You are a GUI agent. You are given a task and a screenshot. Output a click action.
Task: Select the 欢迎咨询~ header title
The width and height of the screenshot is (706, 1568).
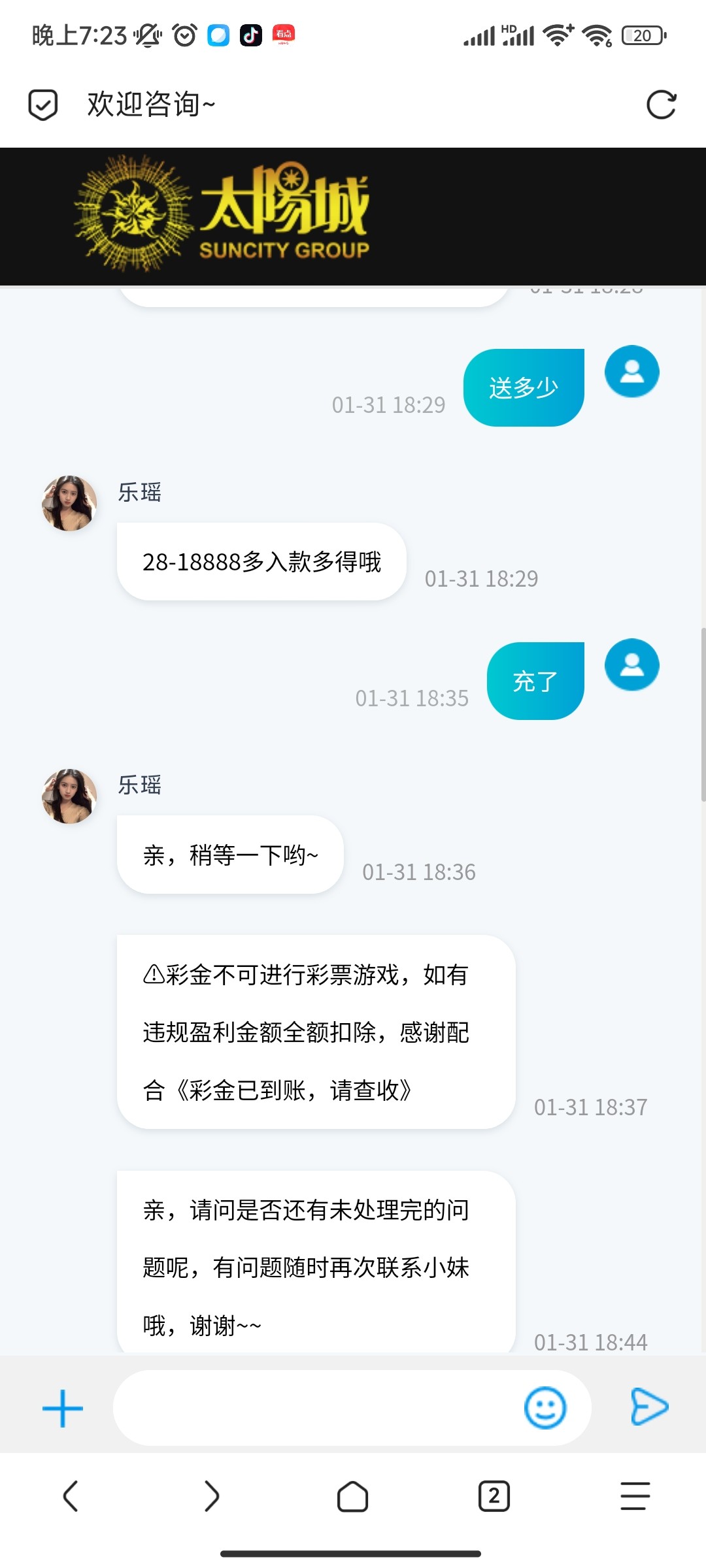(150, 105)
